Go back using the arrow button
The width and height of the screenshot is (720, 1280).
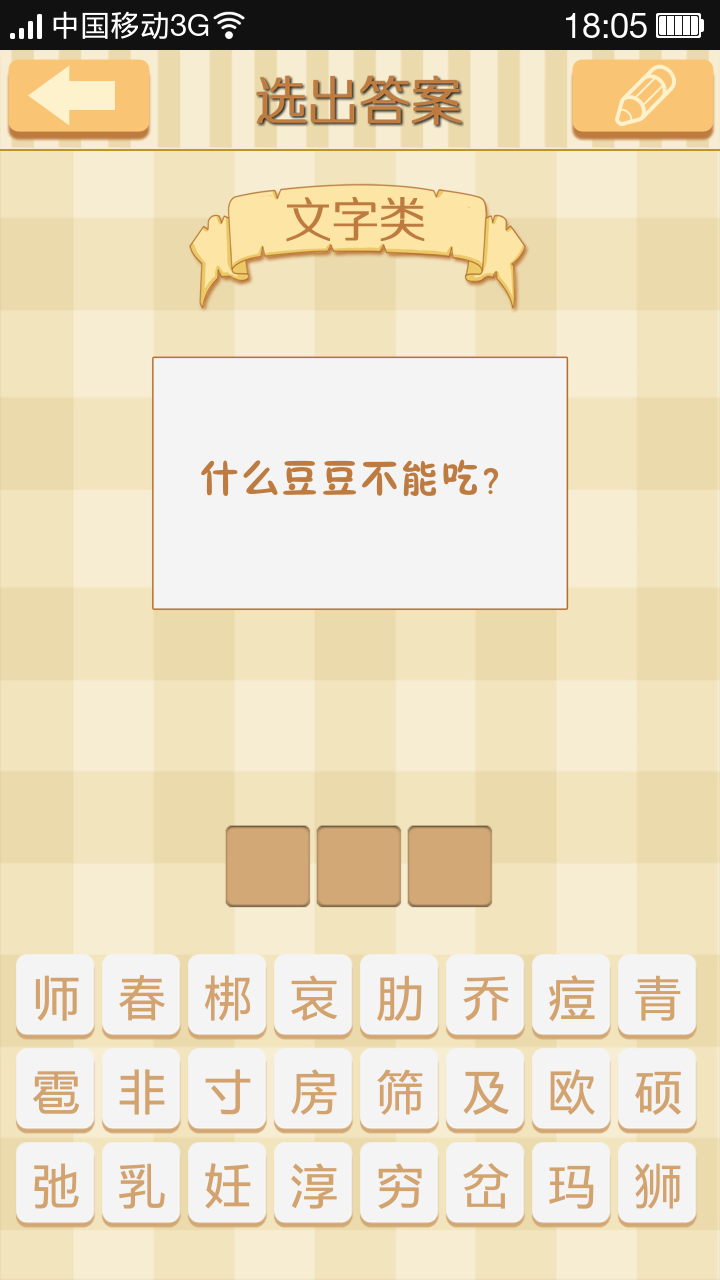[79, 97]
